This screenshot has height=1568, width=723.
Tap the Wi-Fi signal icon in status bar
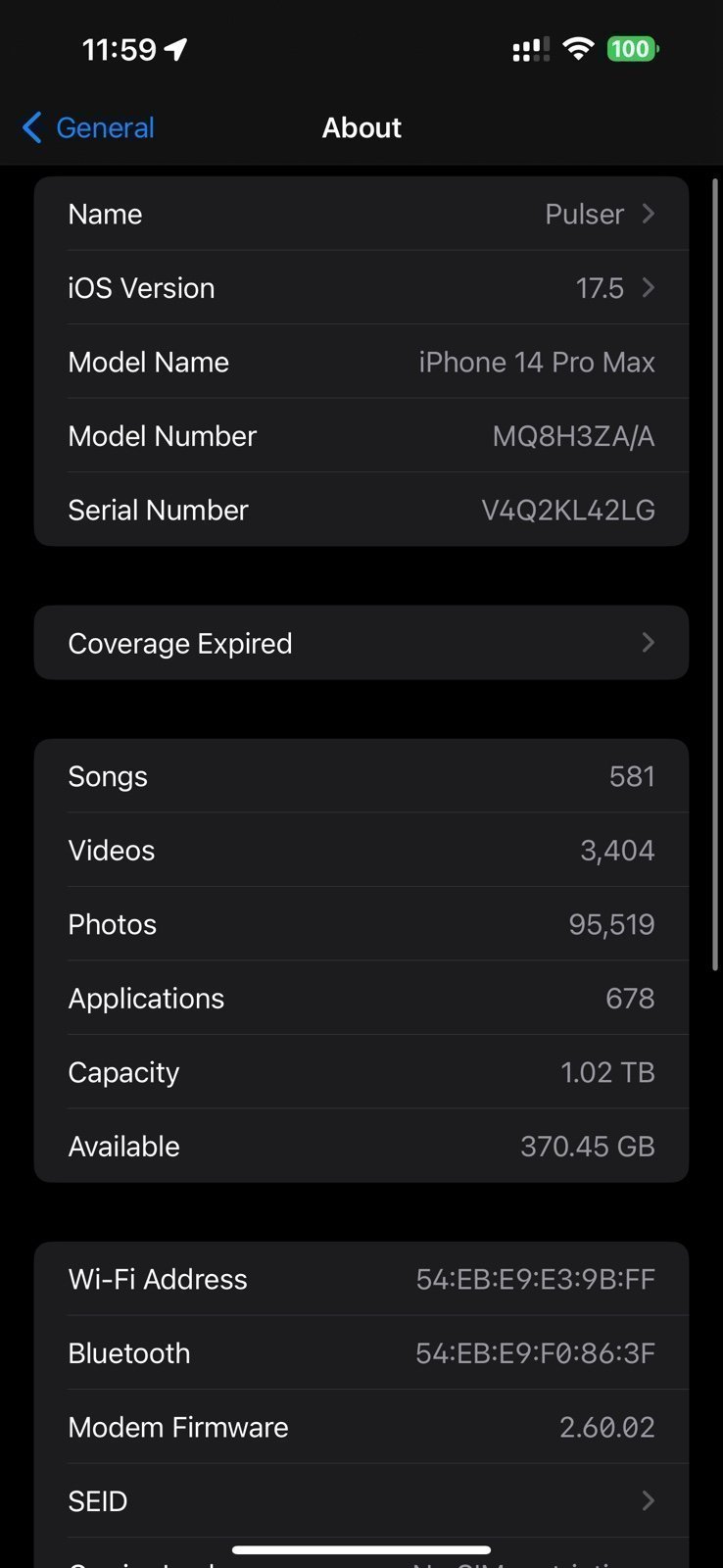click(578, 47)
